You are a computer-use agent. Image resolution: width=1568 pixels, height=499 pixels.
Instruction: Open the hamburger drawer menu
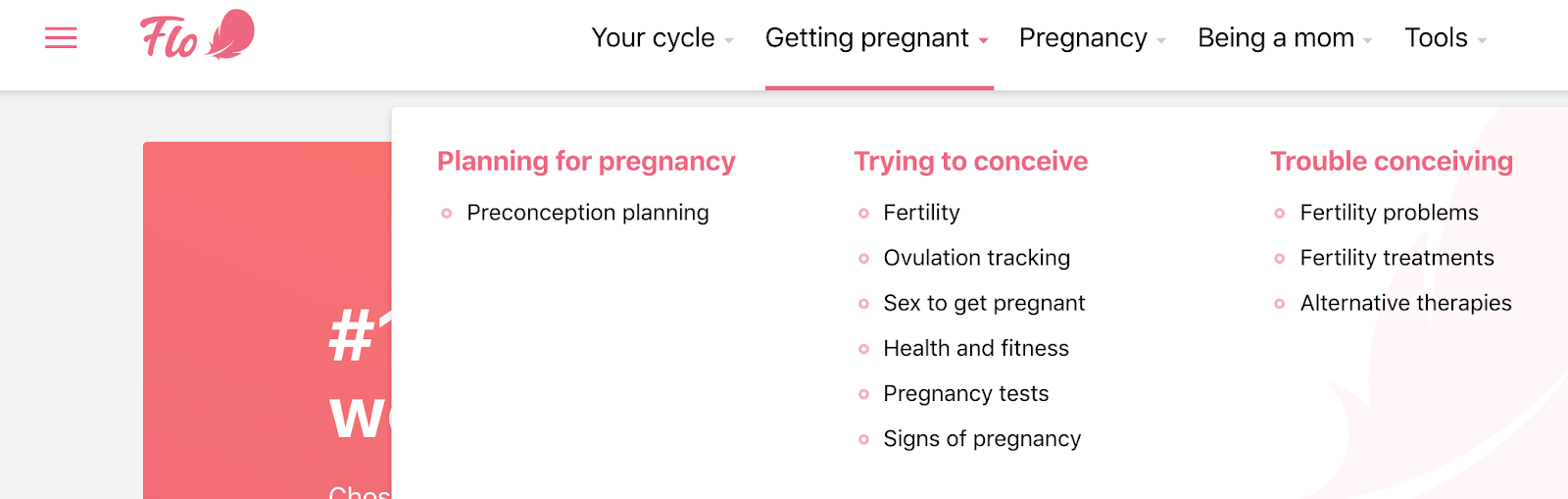[61, 38]
